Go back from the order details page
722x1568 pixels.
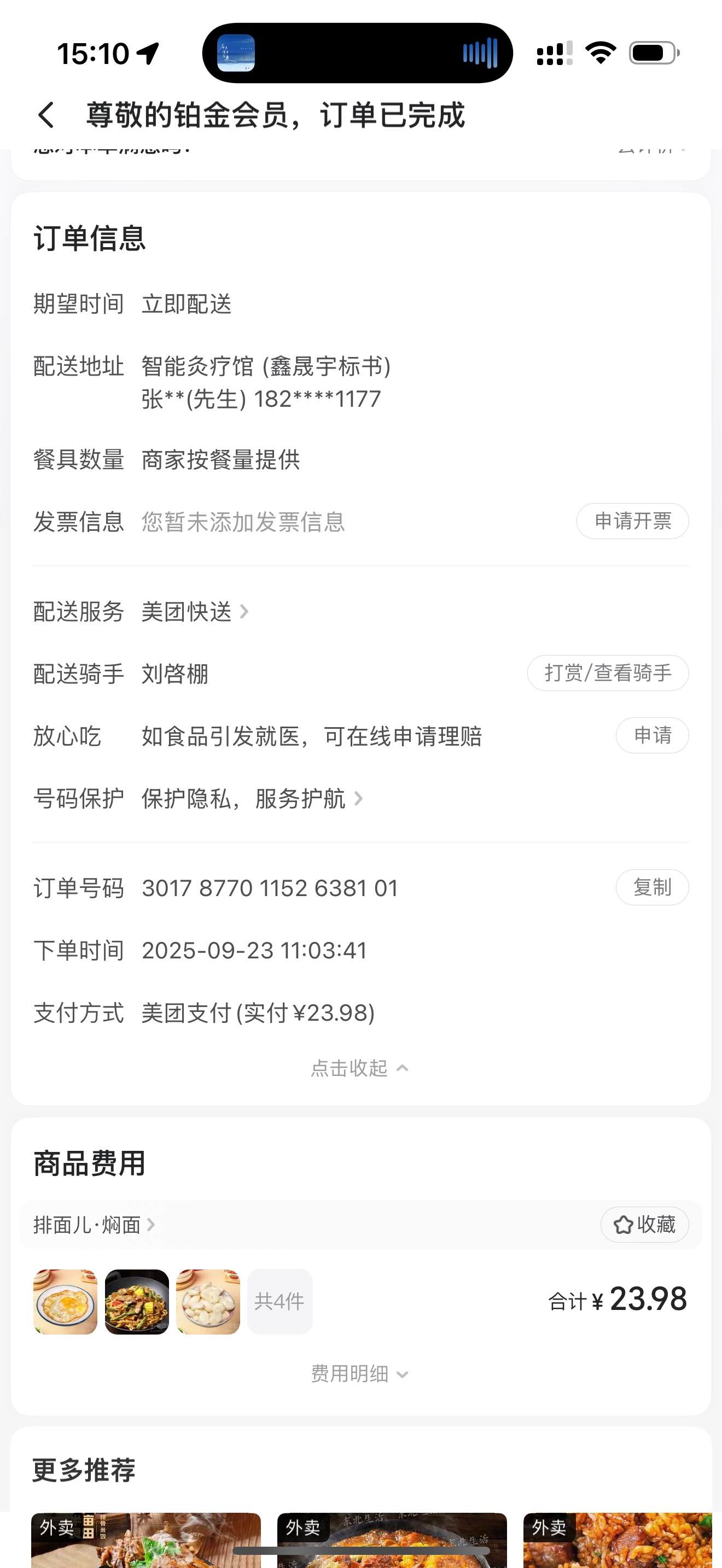(x=46, y=115)
